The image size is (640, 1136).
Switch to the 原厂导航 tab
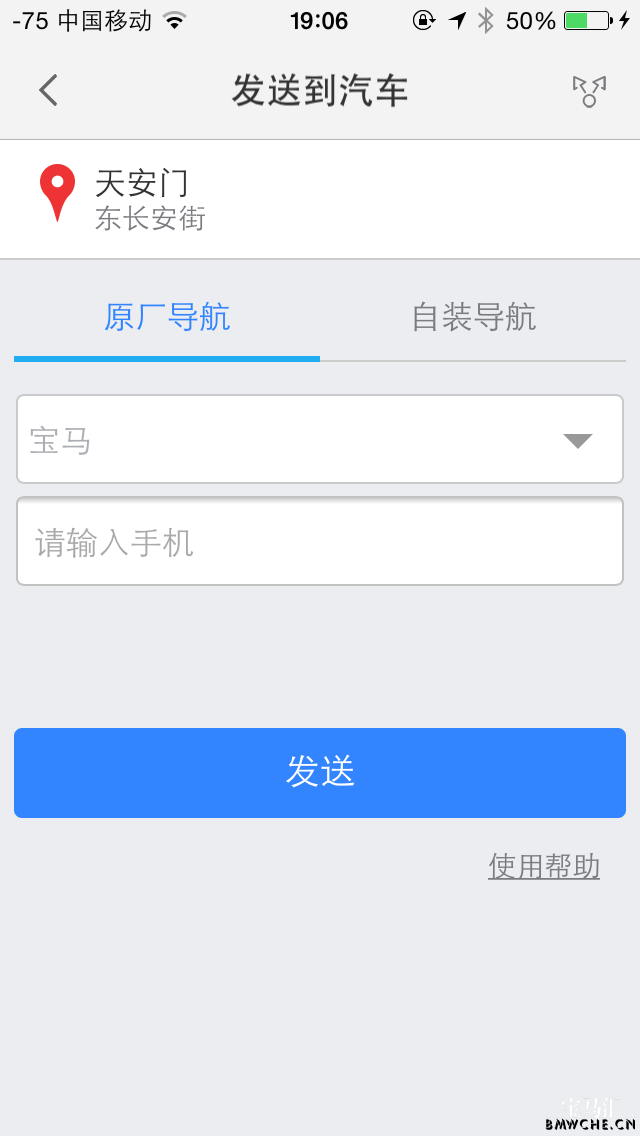coord(167,318)
